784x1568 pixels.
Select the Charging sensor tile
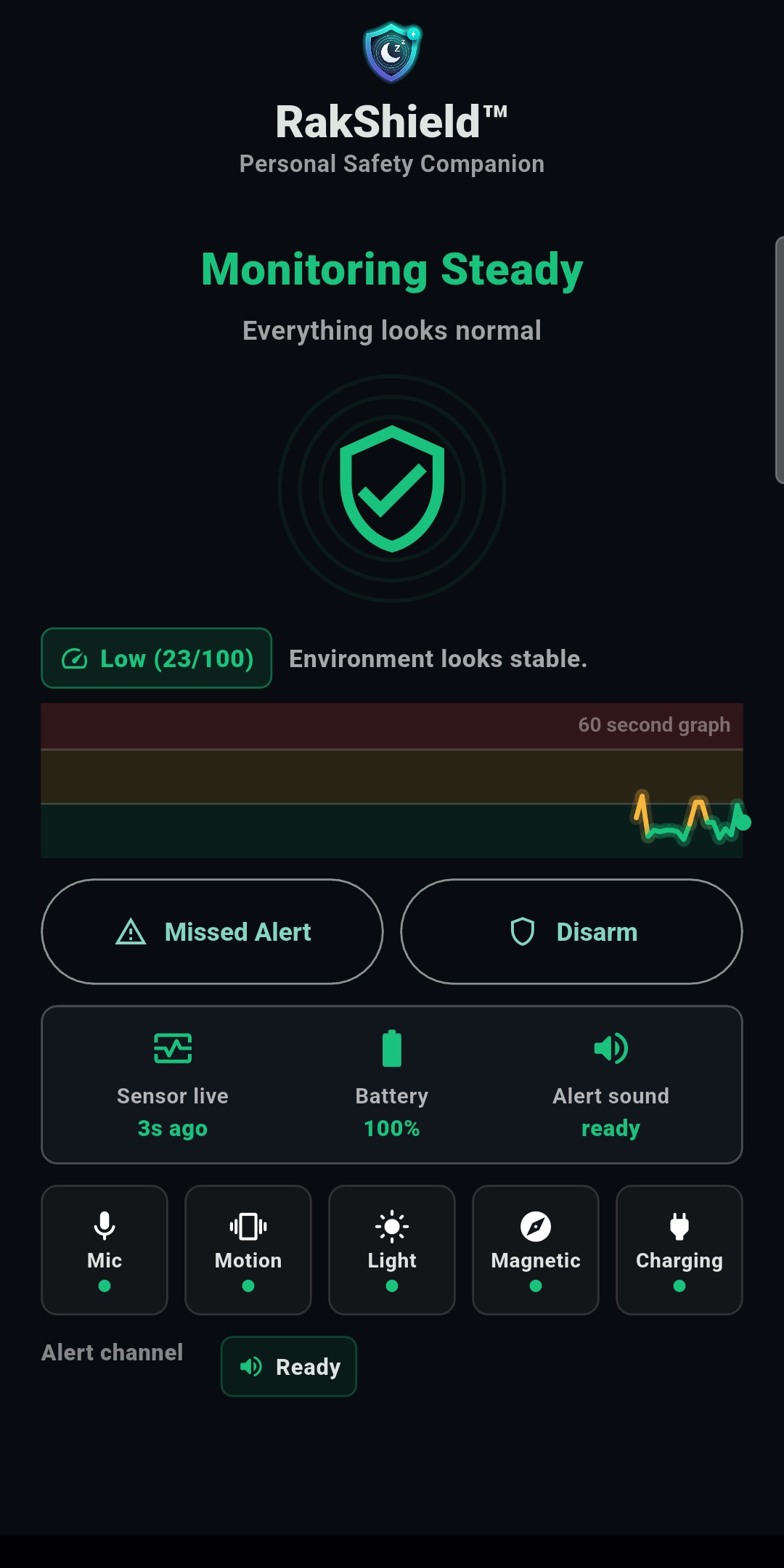(679, 1249)
